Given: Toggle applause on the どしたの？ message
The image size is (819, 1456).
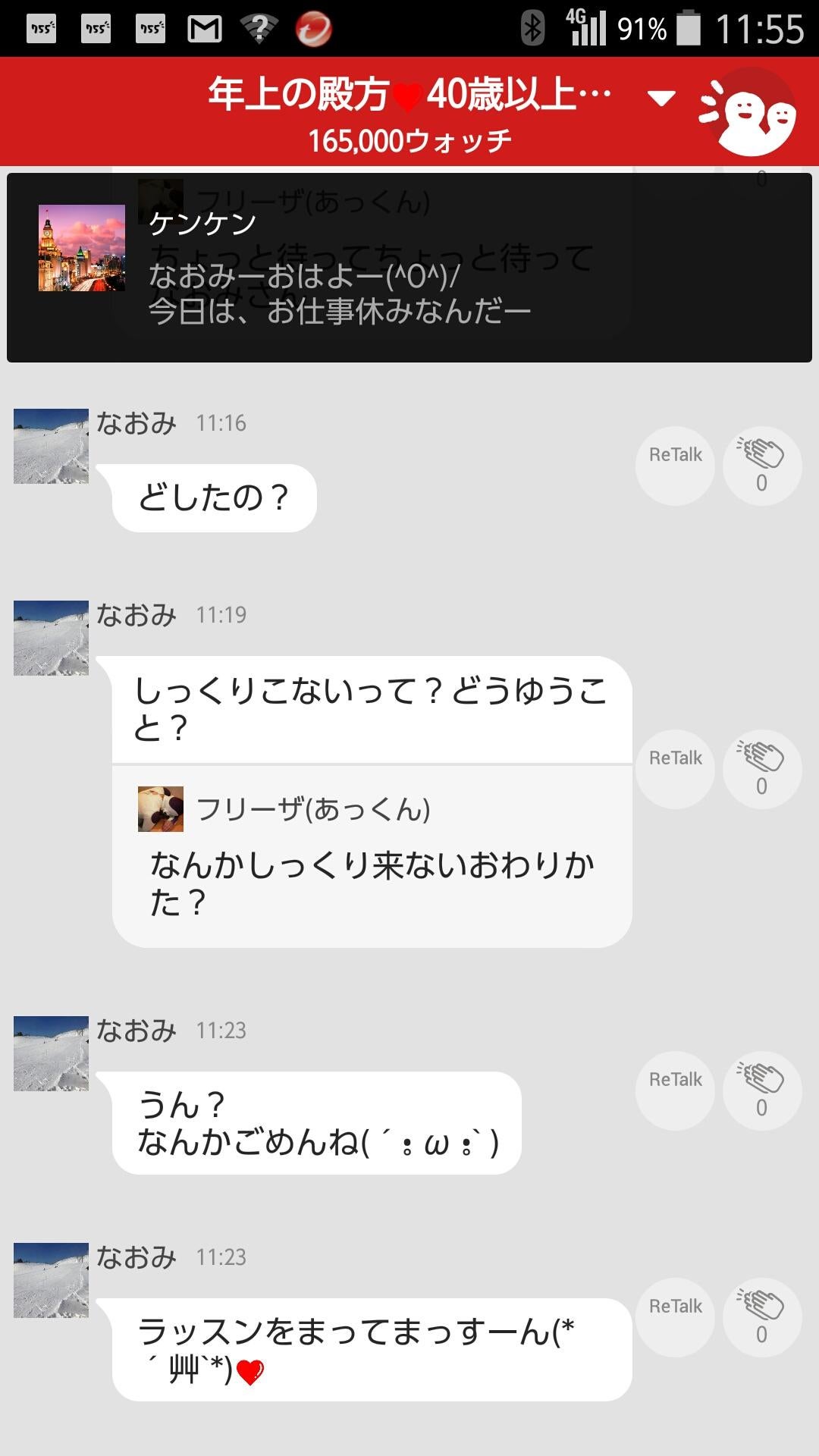Looking at the screenshot, I should [761, 466].
